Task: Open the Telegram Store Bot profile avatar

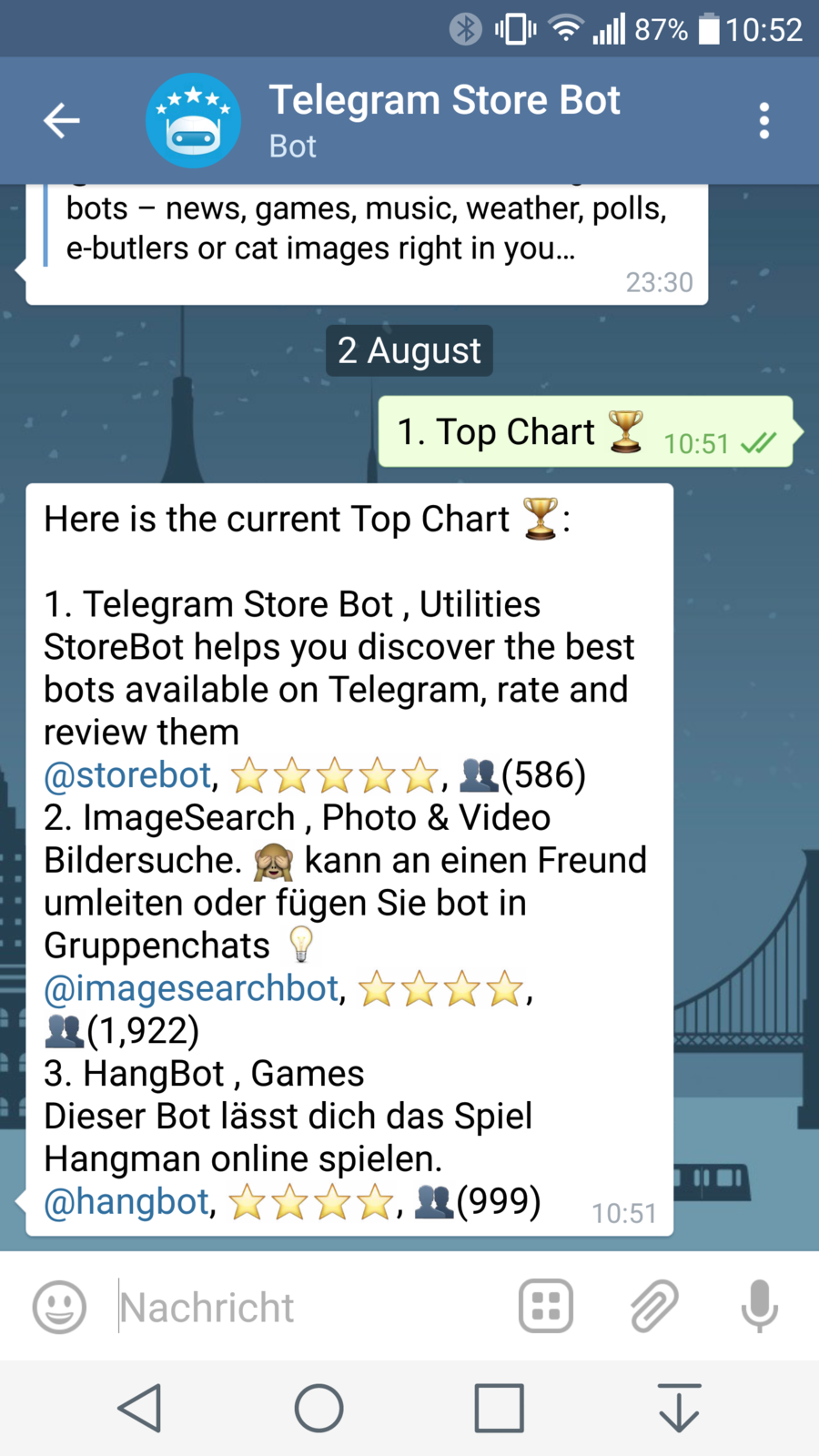Action: click(193, 121)
